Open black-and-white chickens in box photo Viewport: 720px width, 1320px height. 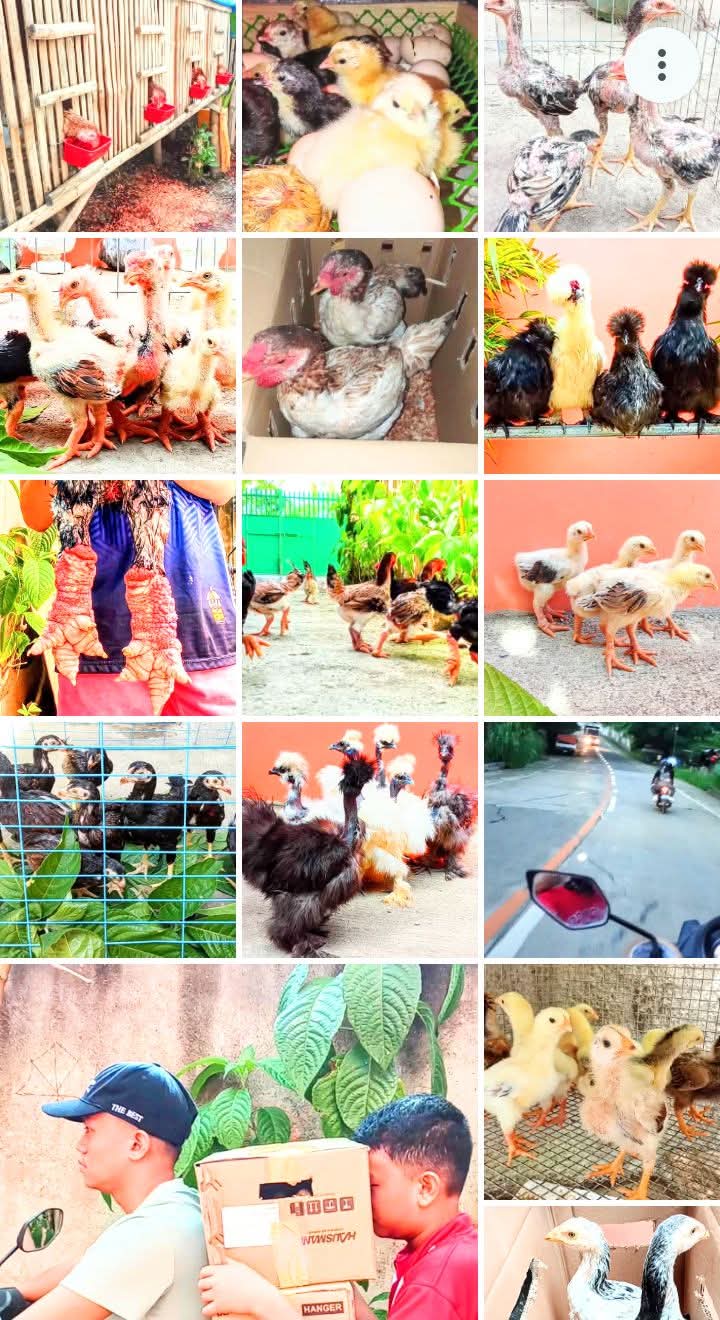[x=601, y=1264]
